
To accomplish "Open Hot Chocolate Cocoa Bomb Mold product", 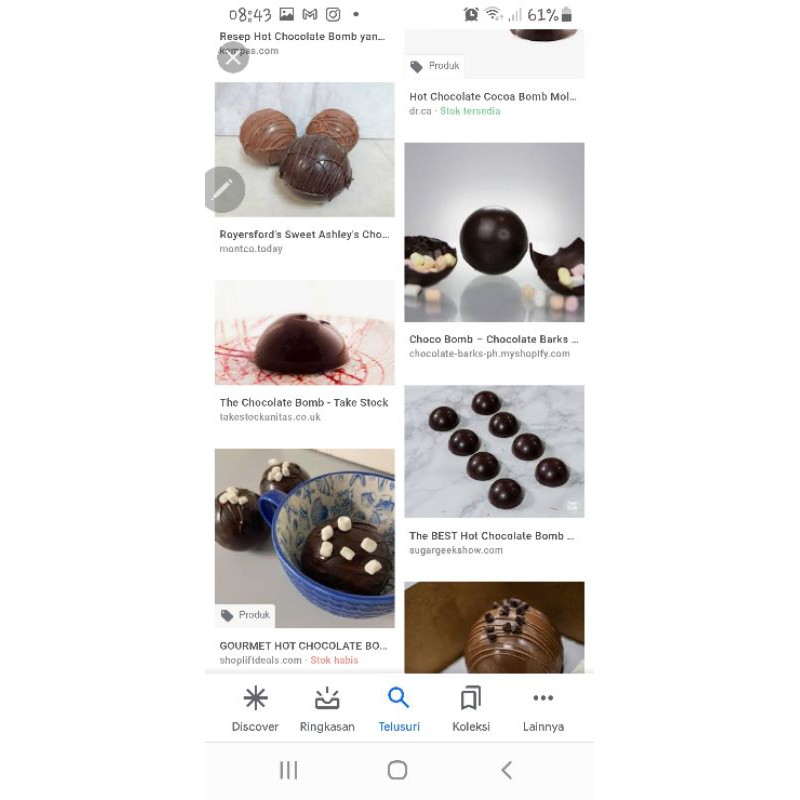I will click(x=493, y=97).
